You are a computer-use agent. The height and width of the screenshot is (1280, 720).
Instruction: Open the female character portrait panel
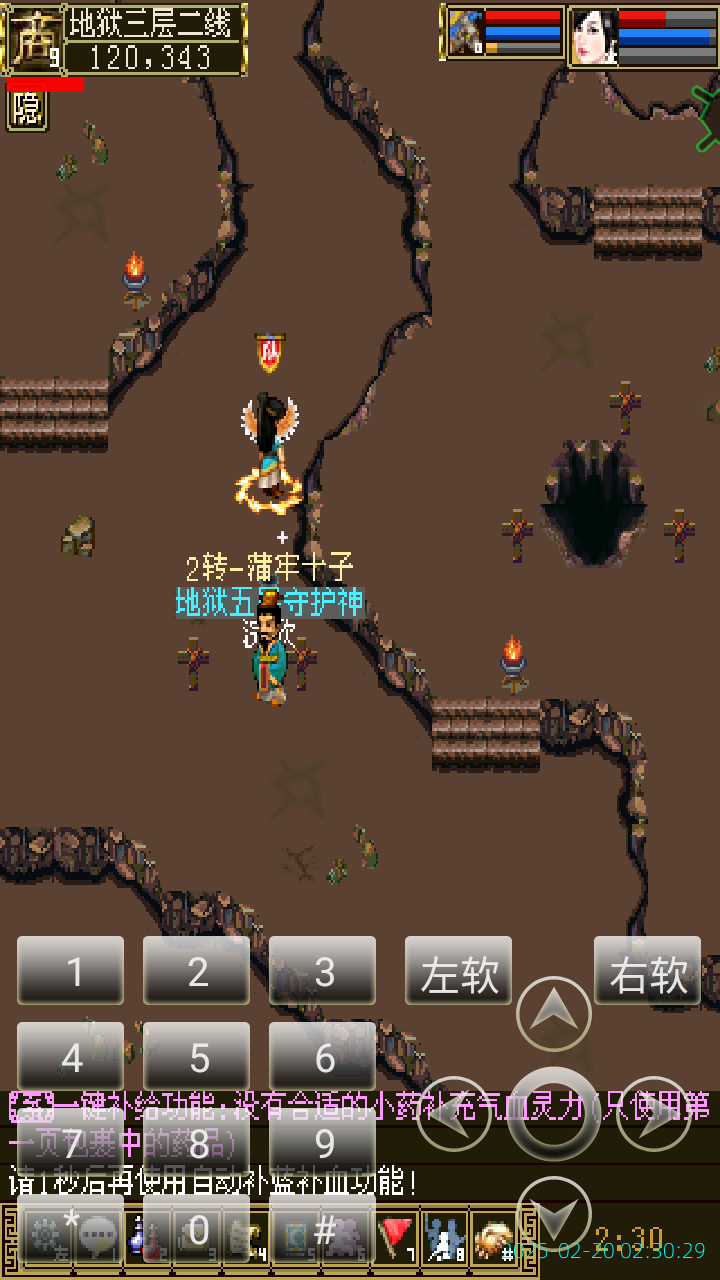(593, 36)
